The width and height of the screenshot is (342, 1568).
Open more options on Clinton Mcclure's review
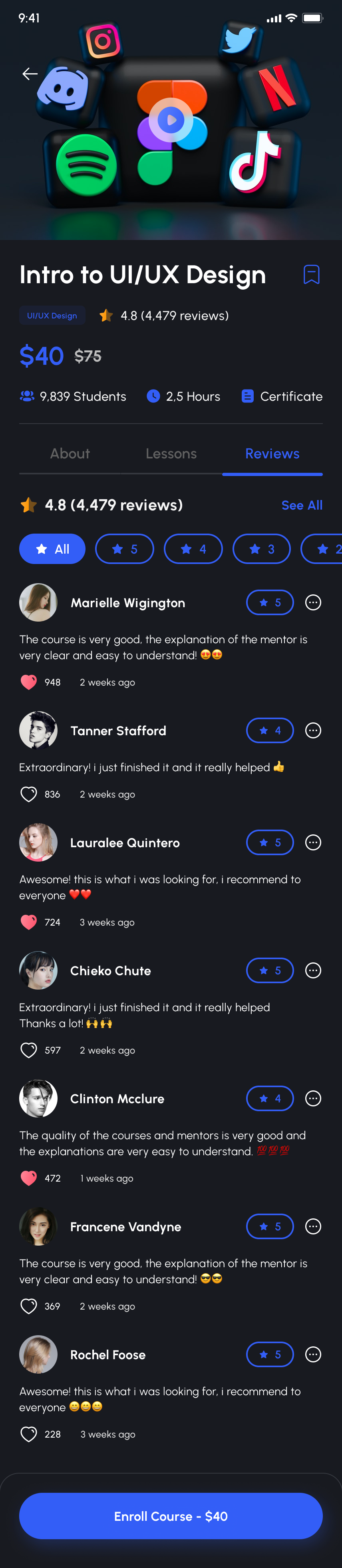(x=313, y=1098)
